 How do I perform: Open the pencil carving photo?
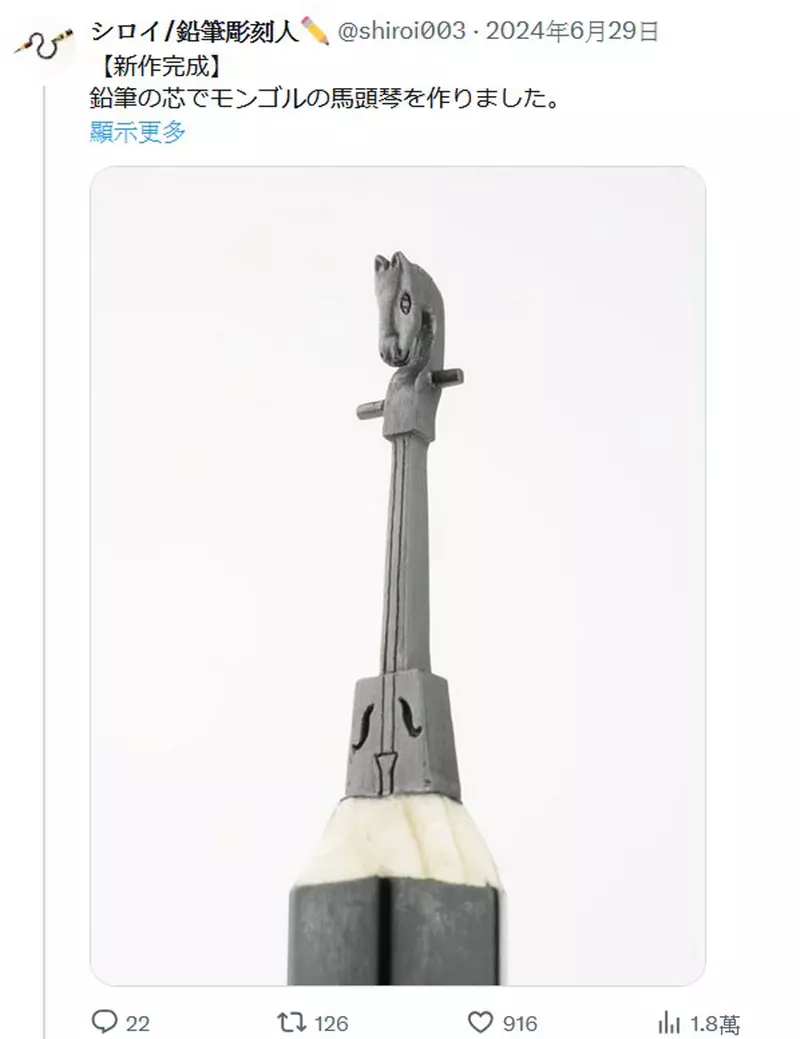398,575
